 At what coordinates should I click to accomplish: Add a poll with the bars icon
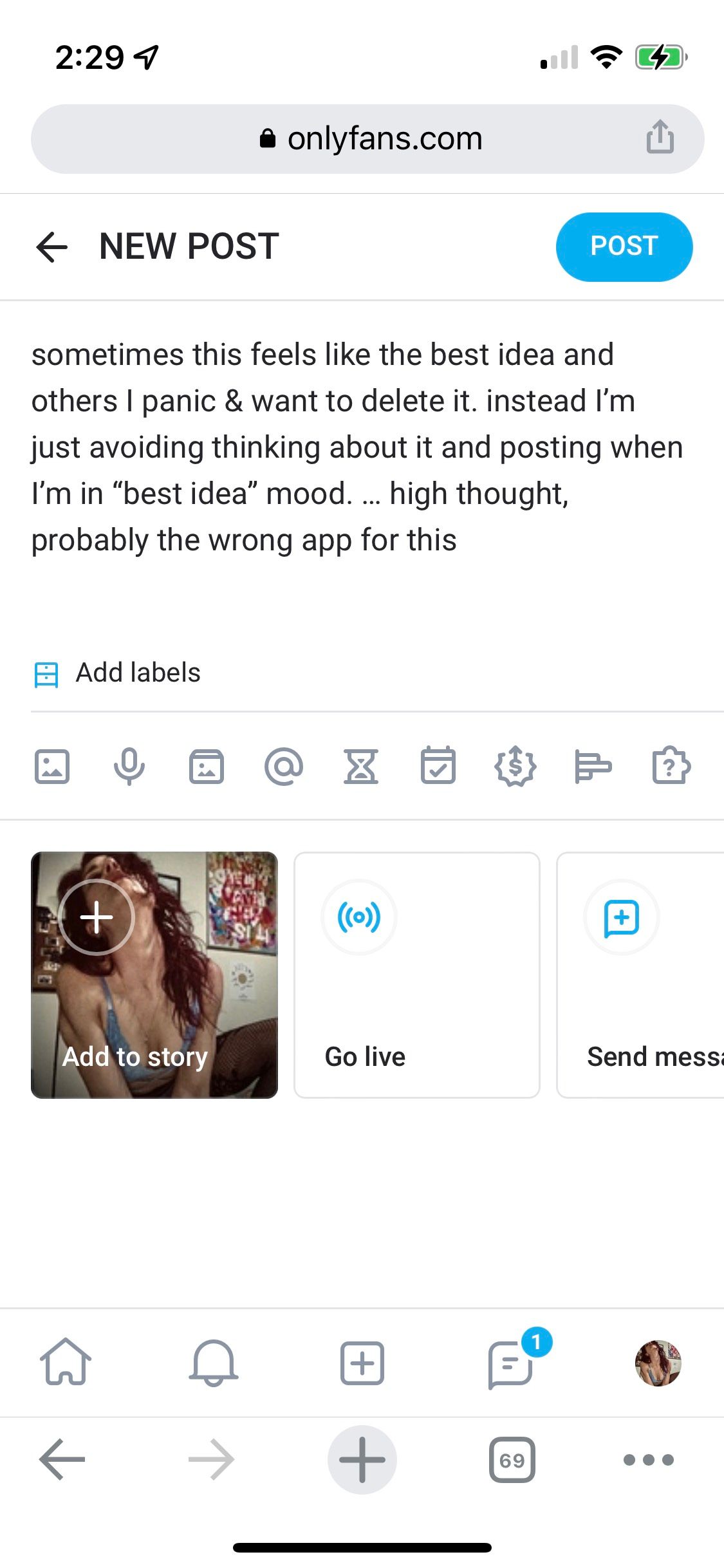tap(593, 767)
